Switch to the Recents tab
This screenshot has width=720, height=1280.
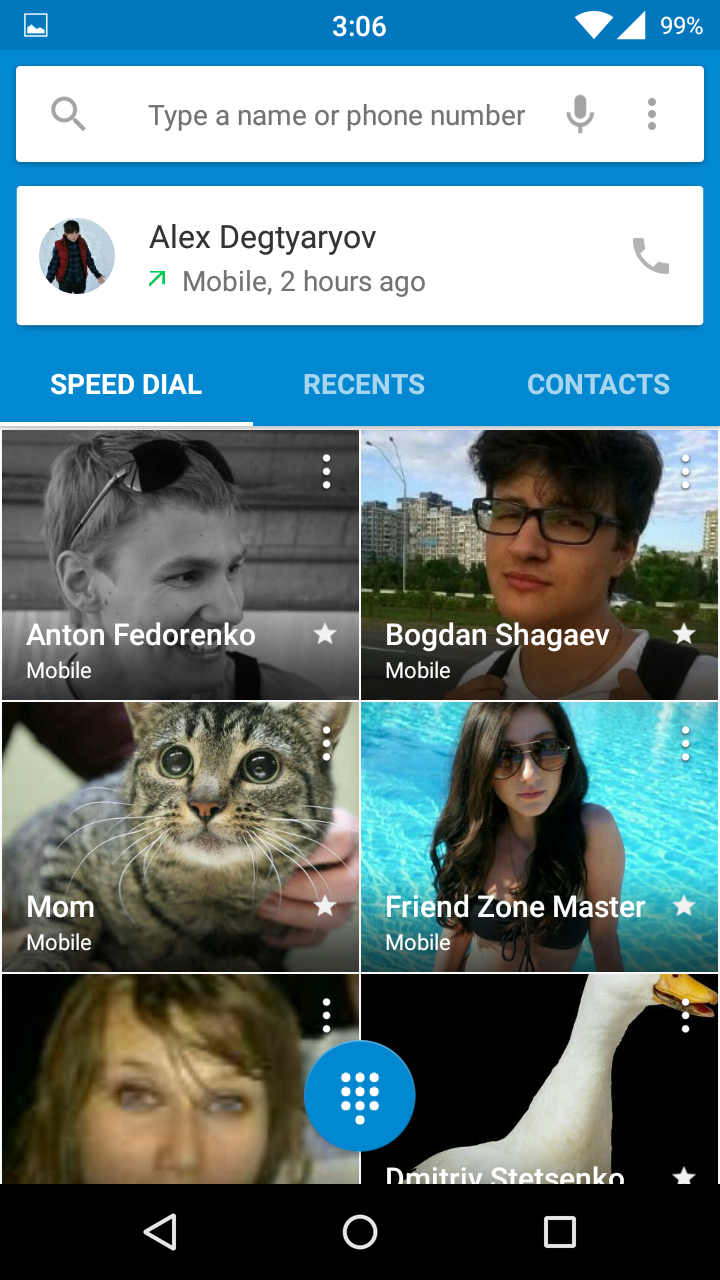tap(364, 384)
